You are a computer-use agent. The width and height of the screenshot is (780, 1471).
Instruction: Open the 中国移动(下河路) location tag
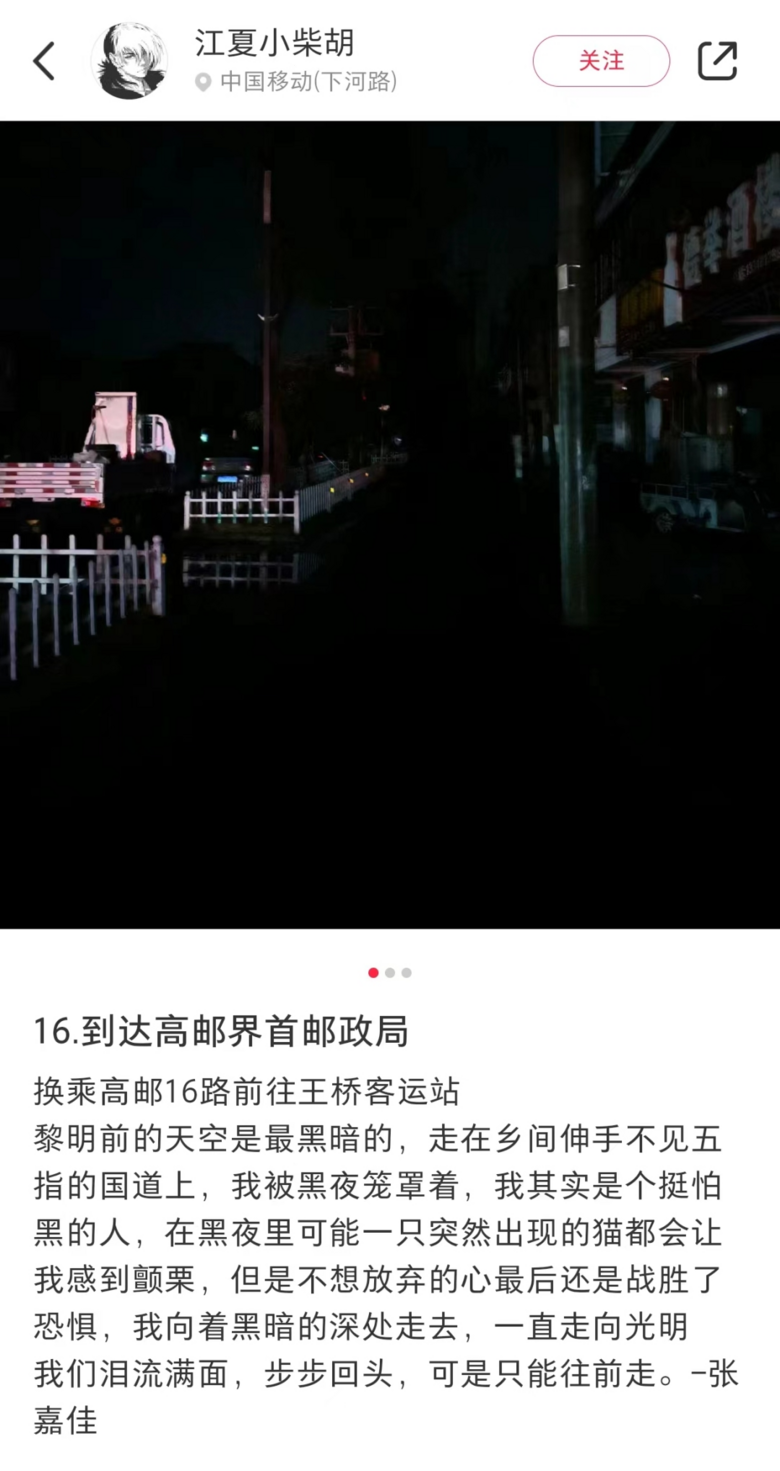pyautogui.click(x=297, y=82)
